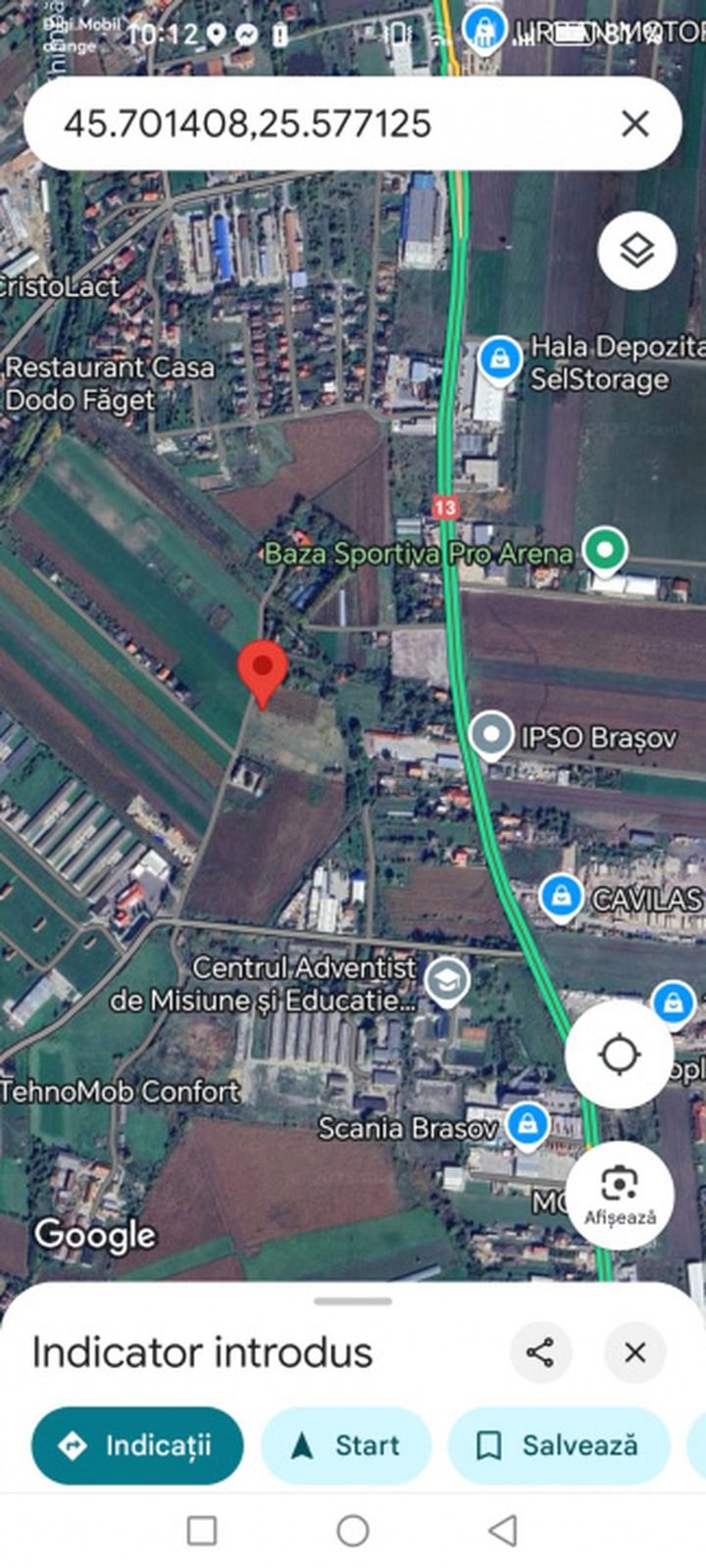
Task: Get directions with Indicații
Action: click(137, 1445)
